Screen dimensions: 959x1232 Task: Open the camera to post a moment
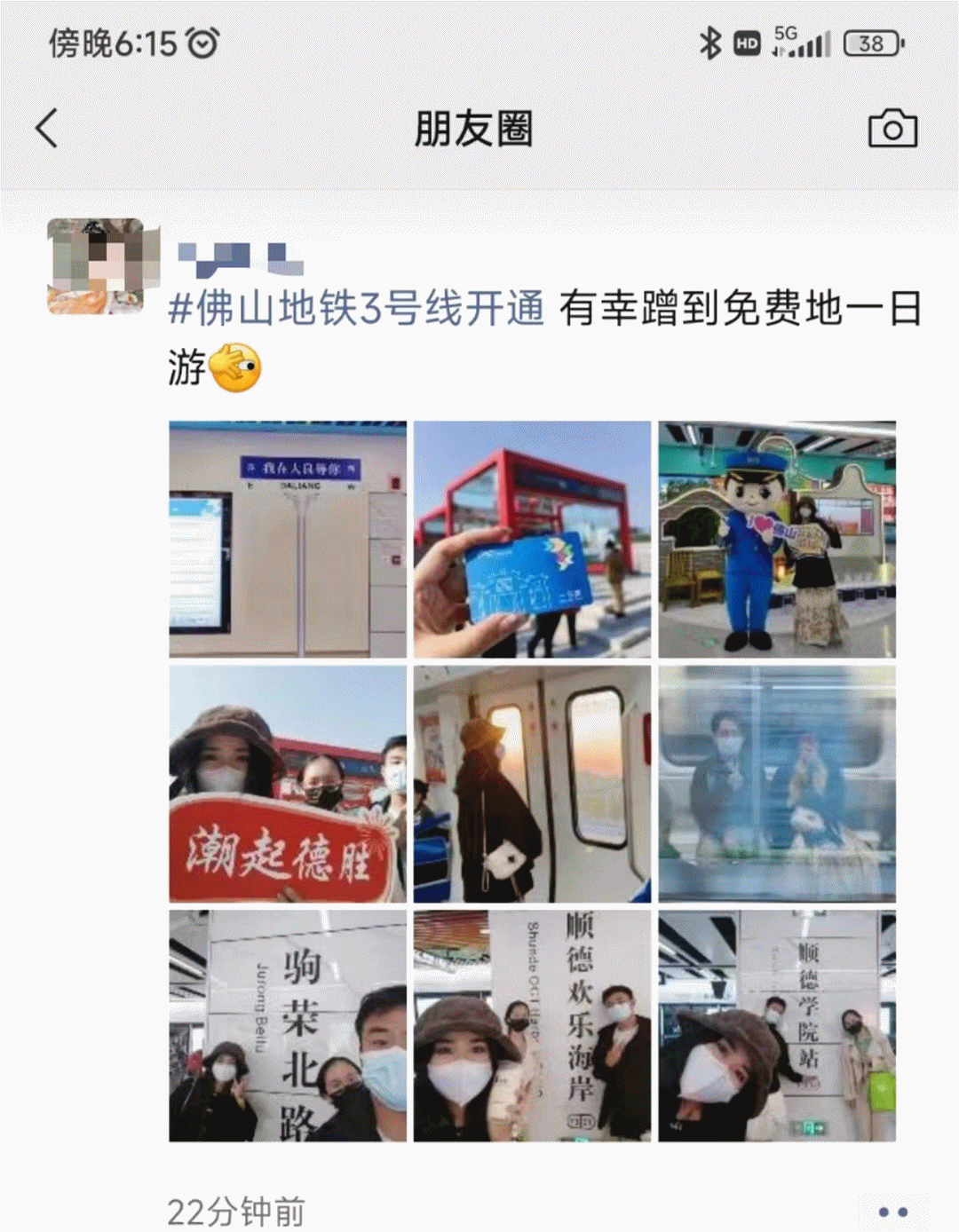pos(892,129)
